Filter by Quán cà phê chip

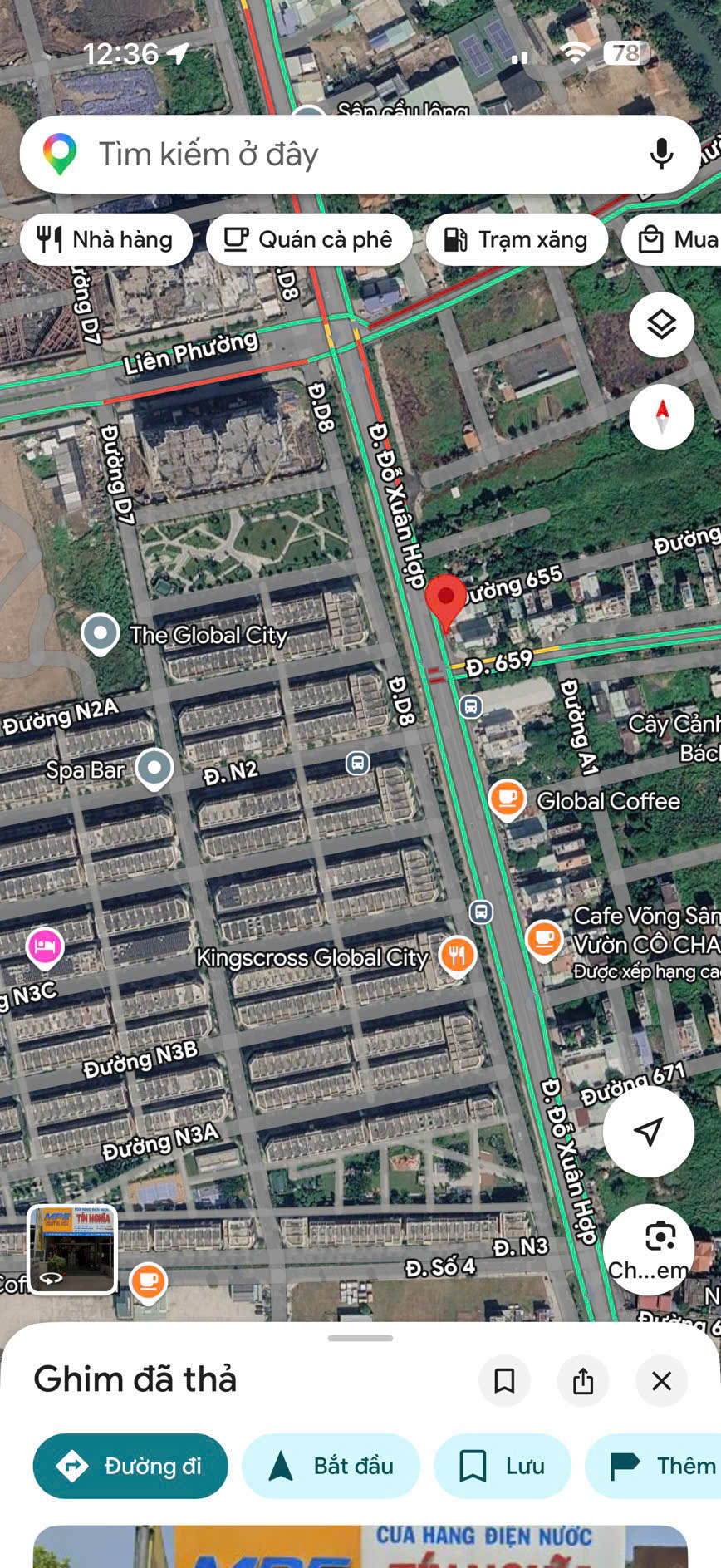pos(309,240)
